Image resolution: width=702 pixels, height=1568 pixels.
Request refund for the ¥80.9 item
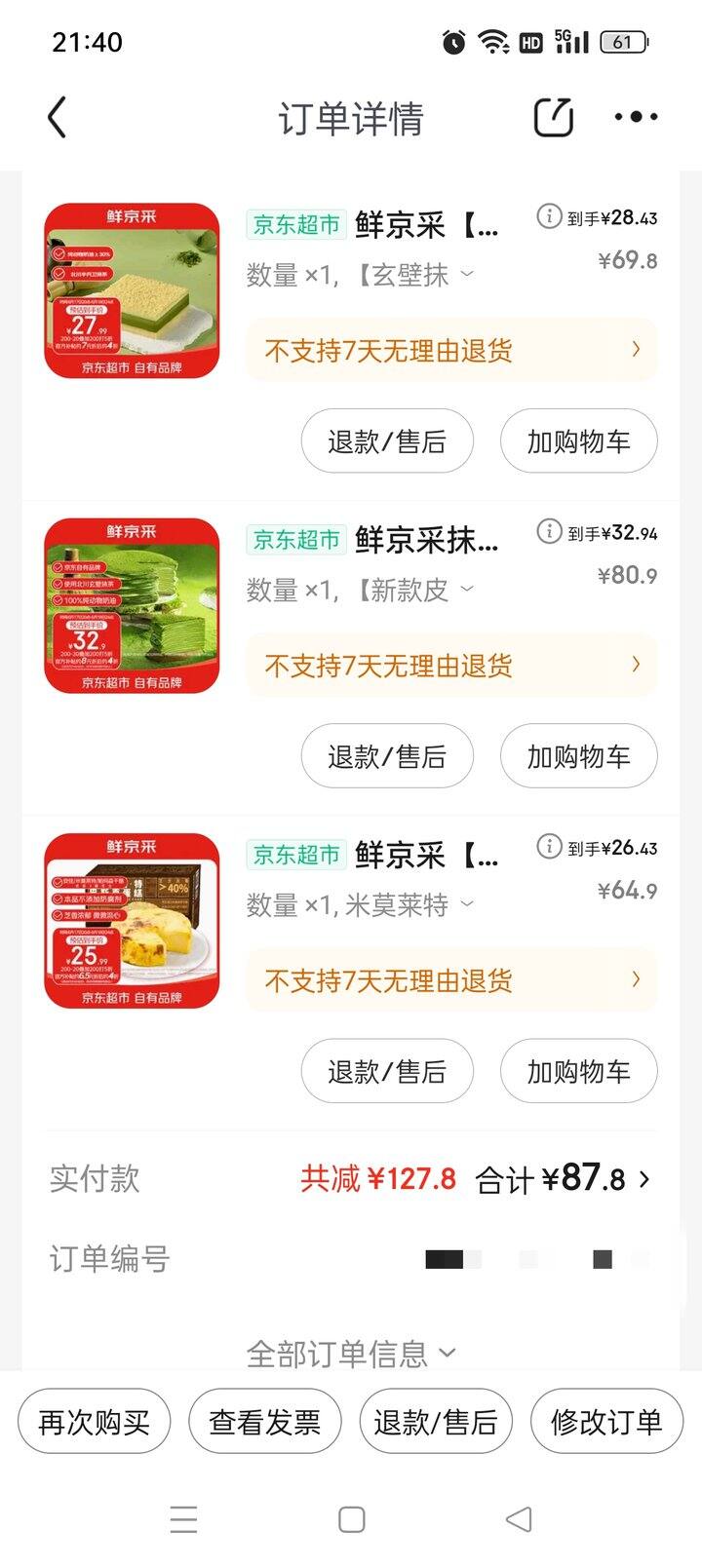click(x=387, y=756)
